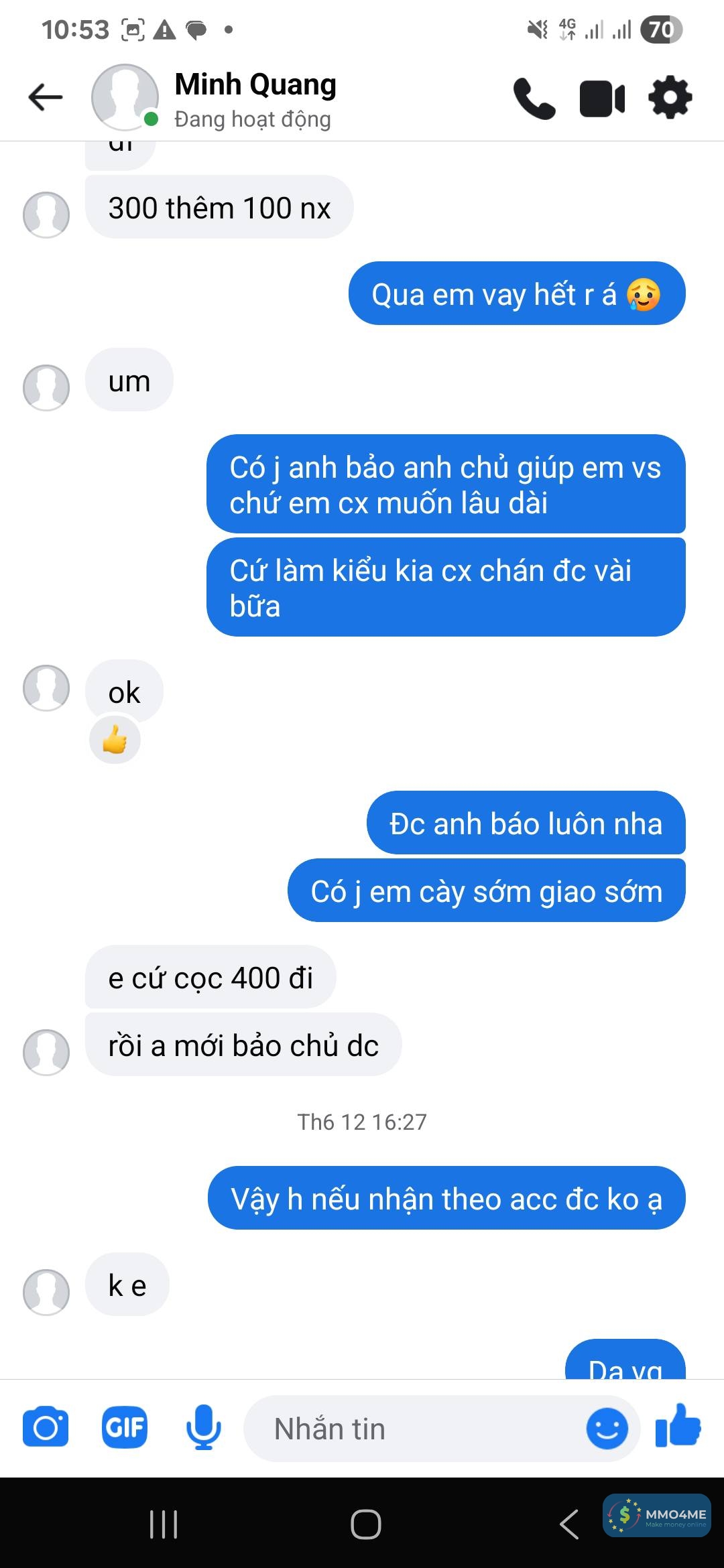Image resolution: width=724 pixels, height=1568 pixels.
Task: Focus the Nhắn tin message field
Action: (416, 1429)
